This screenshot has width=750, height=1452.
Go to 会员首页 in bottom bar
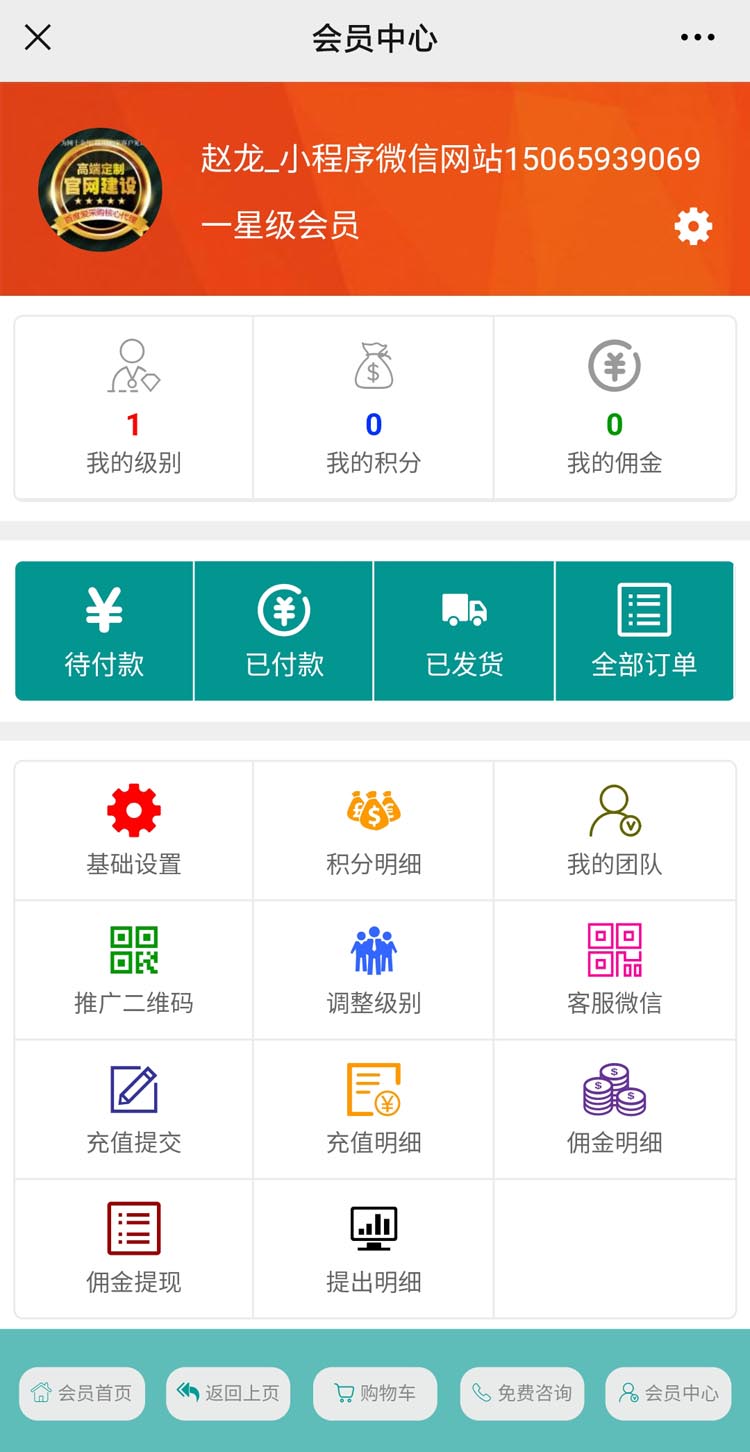(x=82, y=1393)
